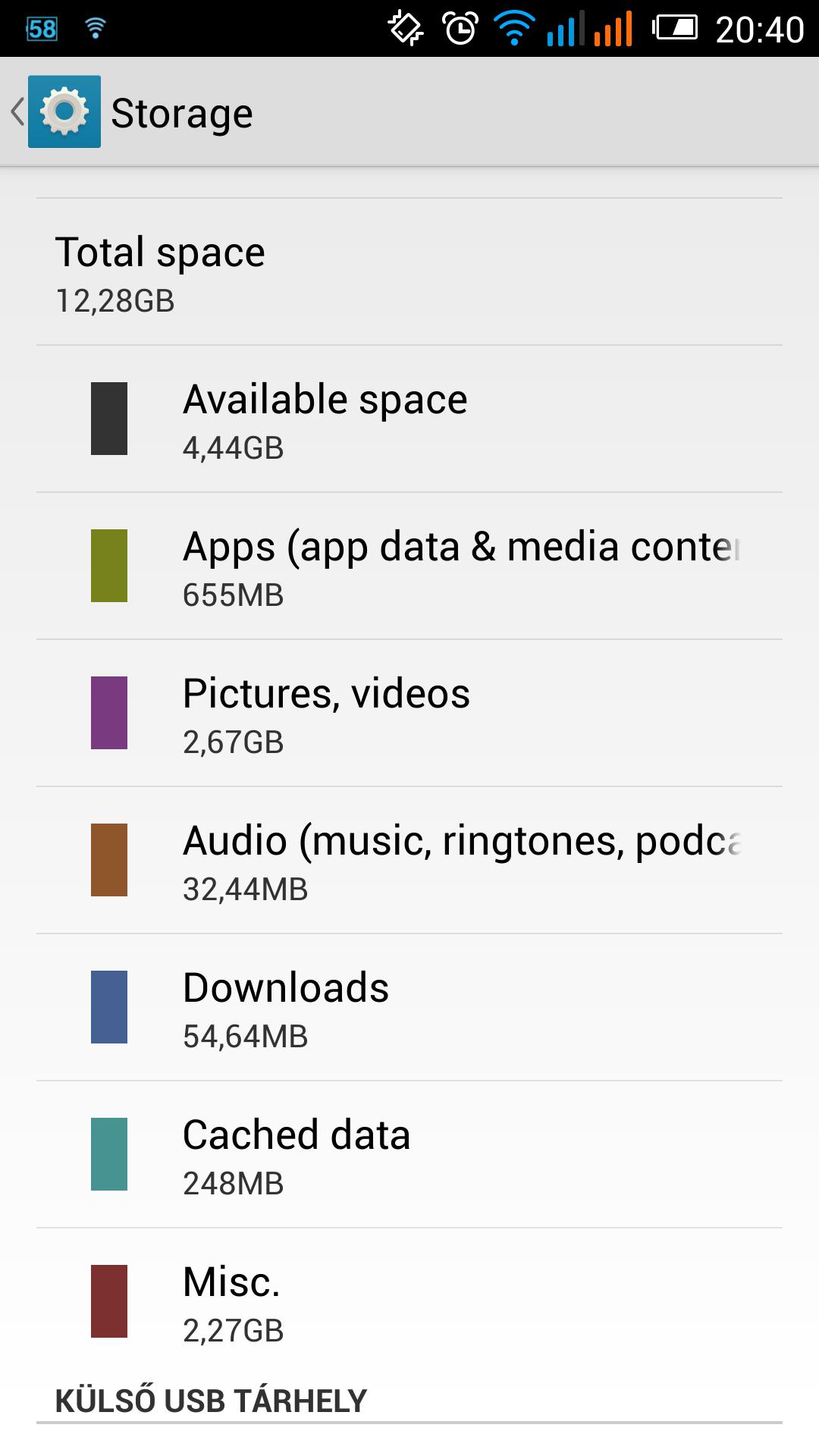Open the Downloads storage row
Image resolution: width=819 pixels, height=1456 pixels.
pos(409,1008)
